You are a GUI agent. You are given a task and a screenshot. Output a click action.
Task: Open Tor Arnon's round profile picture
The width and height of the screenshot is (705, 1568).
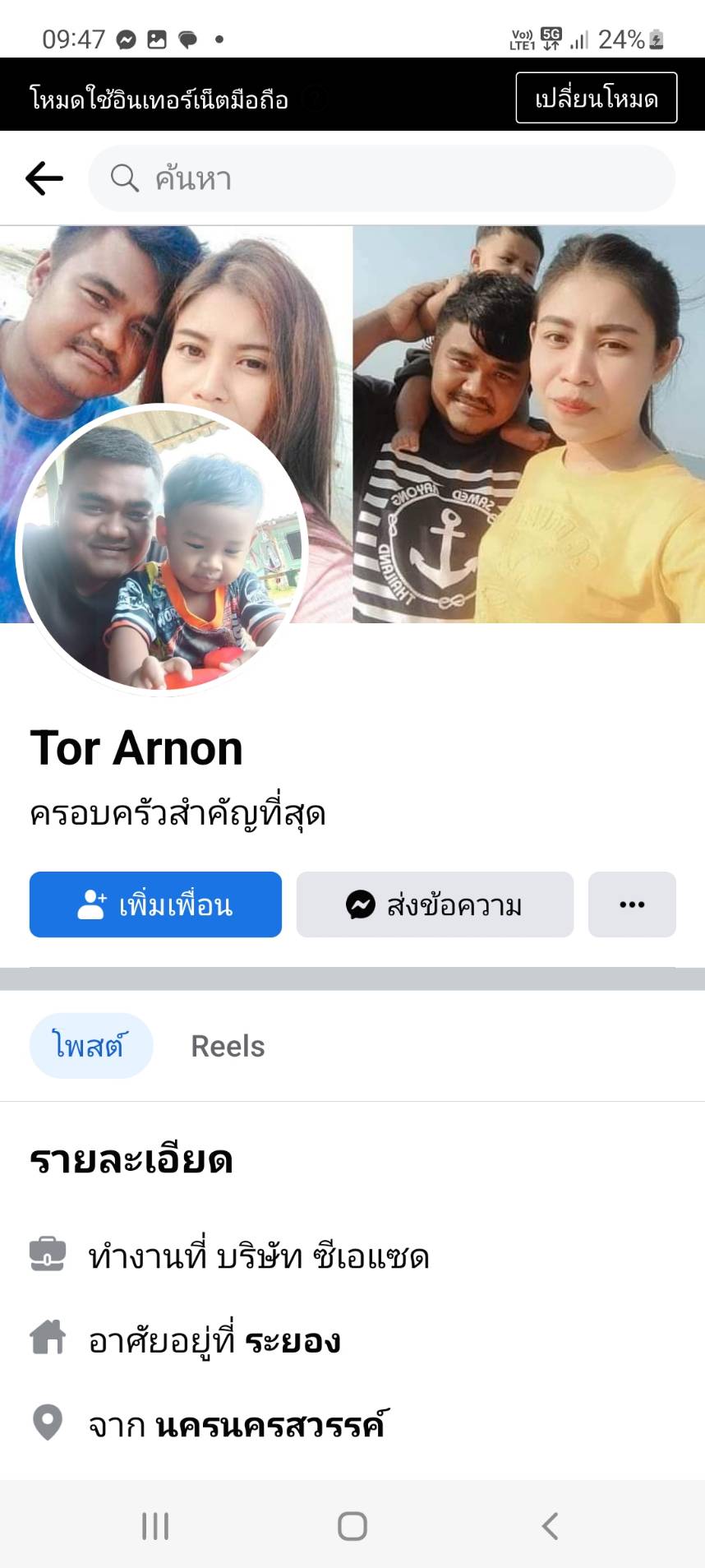[x=162, y=548]
